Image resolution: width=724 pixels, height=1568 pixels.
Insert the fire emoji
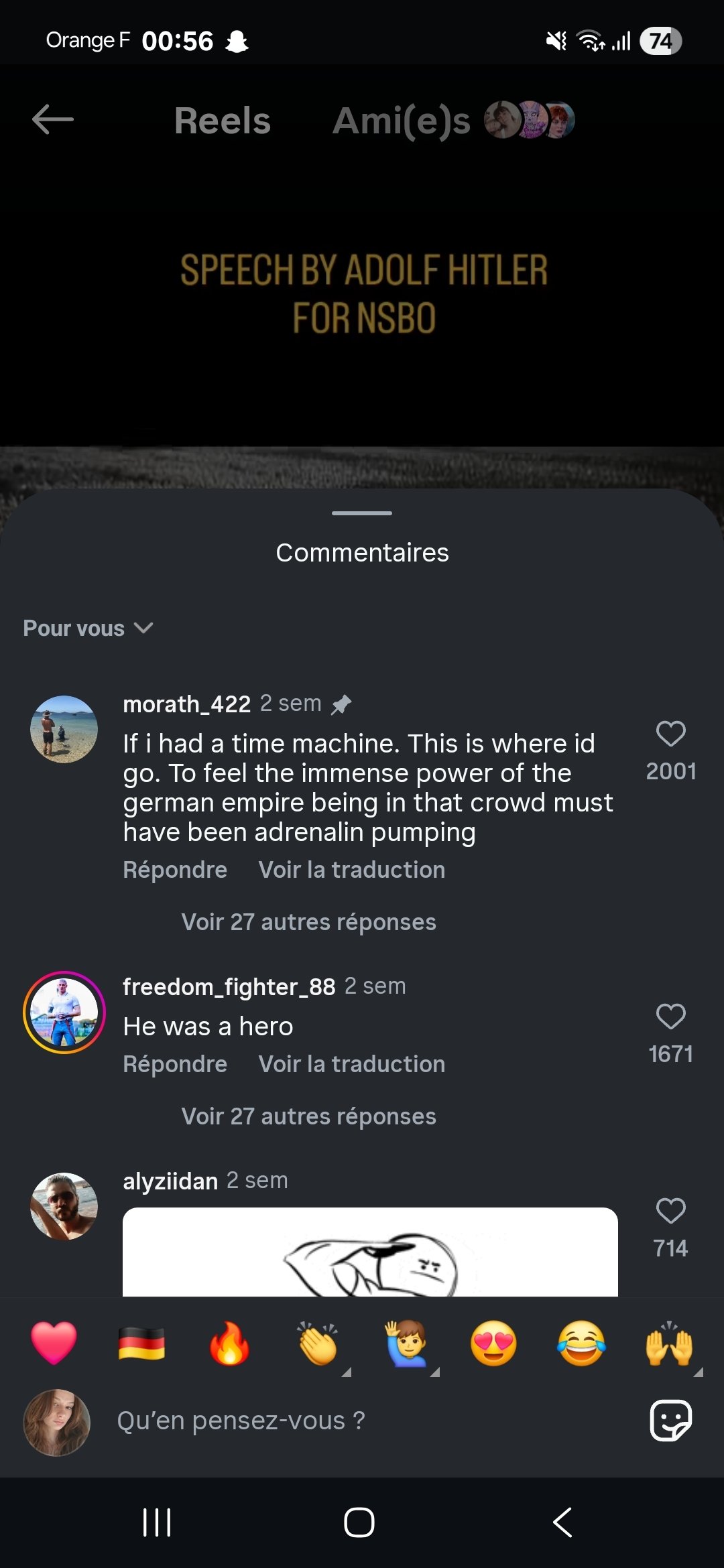pos(229,1344)
